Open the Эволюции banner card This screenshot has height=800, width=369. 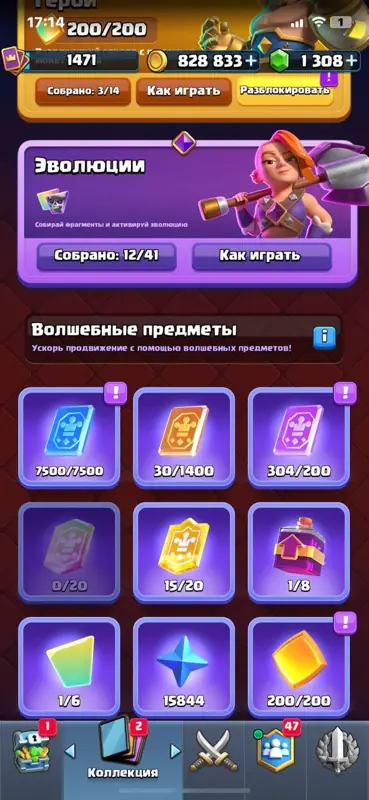click(x=187, y=212)
